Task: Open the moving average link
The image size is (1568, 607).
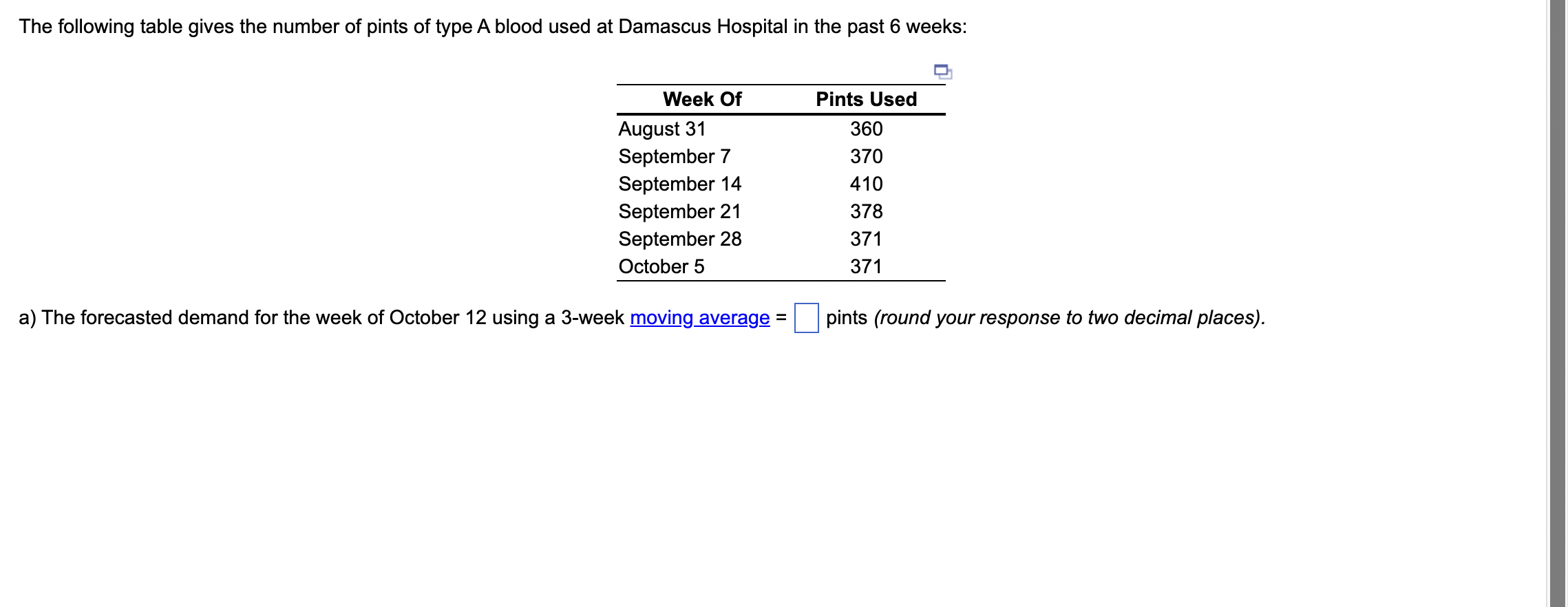Action: [699, 318]
